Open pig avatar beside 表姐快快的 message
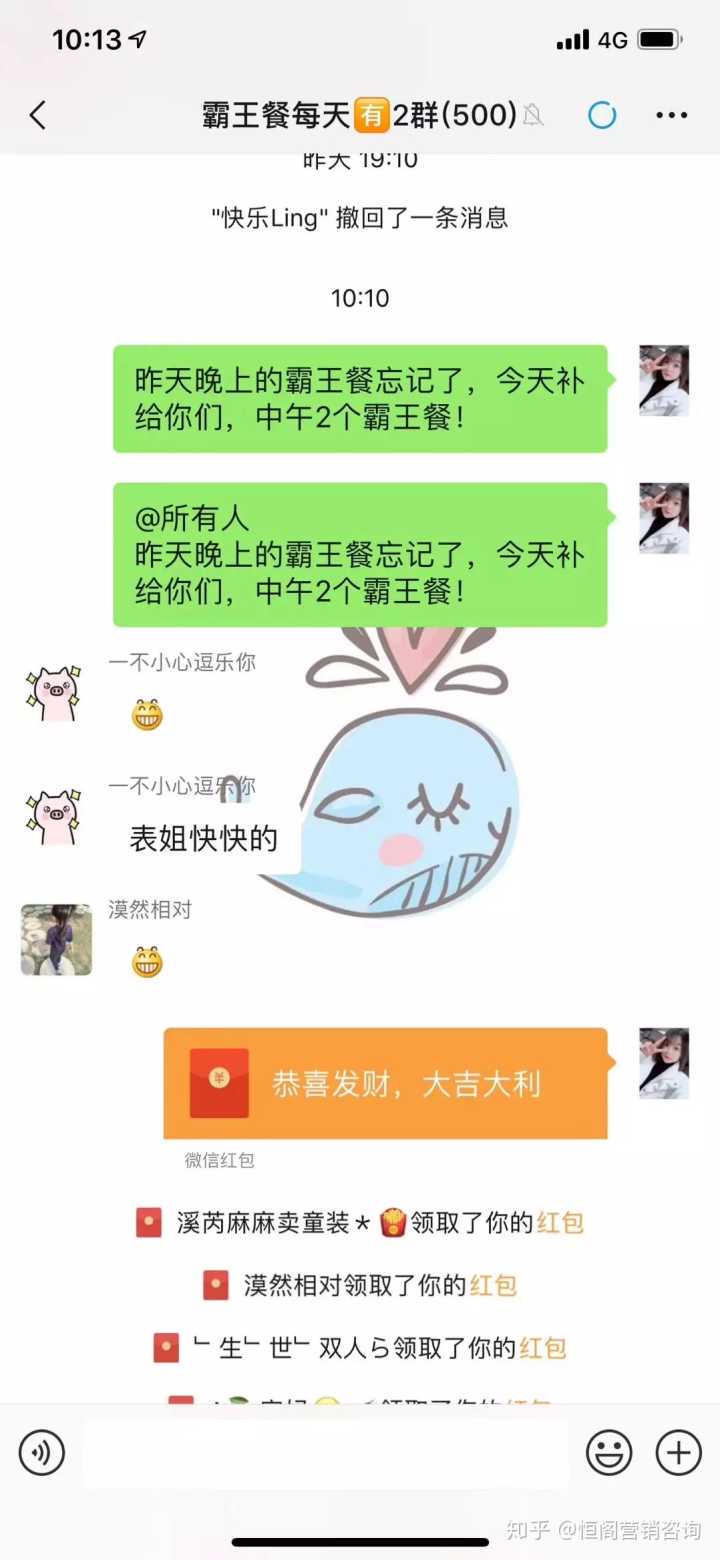 click(x=53, y=816)
